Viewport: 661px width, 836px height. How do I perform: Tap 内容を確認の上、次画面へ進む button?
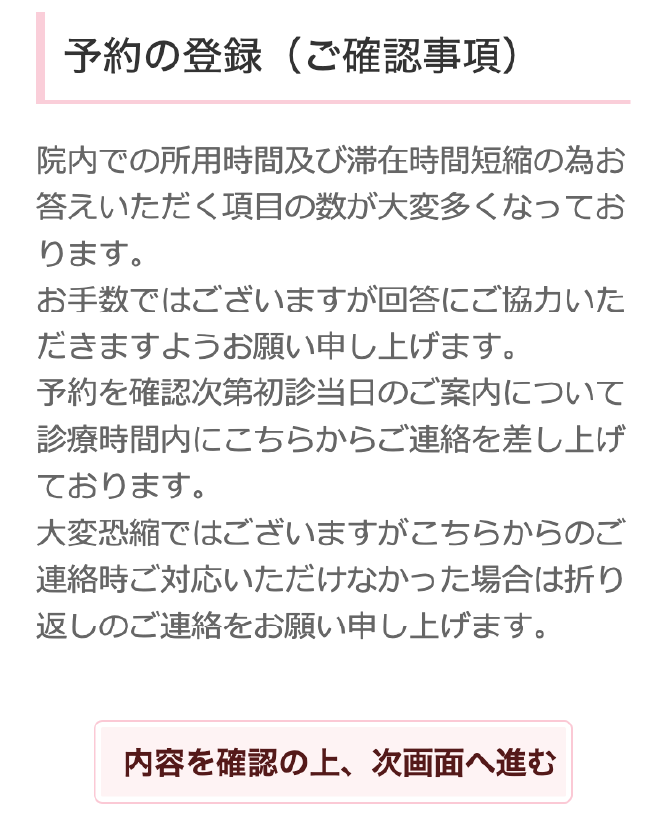(x=333, y=762)
